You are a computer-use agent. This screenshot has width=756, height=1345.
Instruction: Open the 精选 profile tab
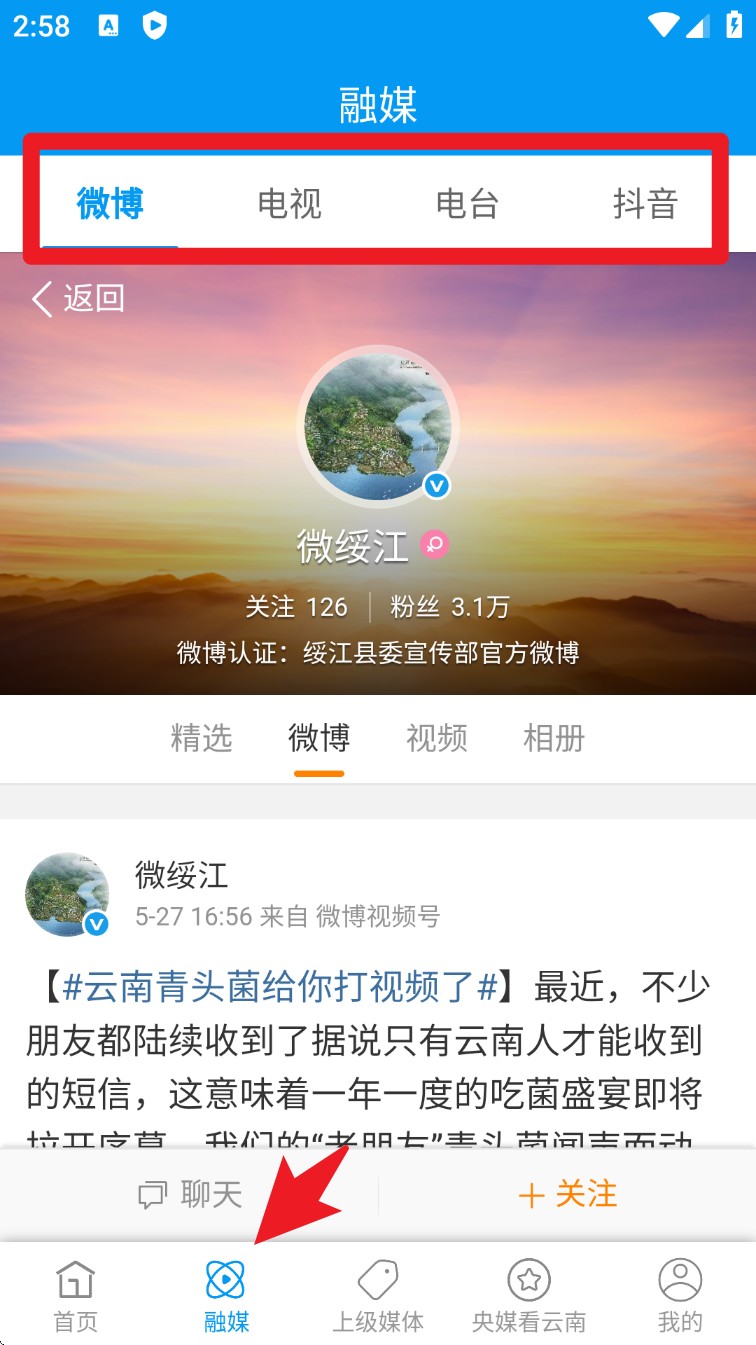pyautogui.click(x=201, y=739)
